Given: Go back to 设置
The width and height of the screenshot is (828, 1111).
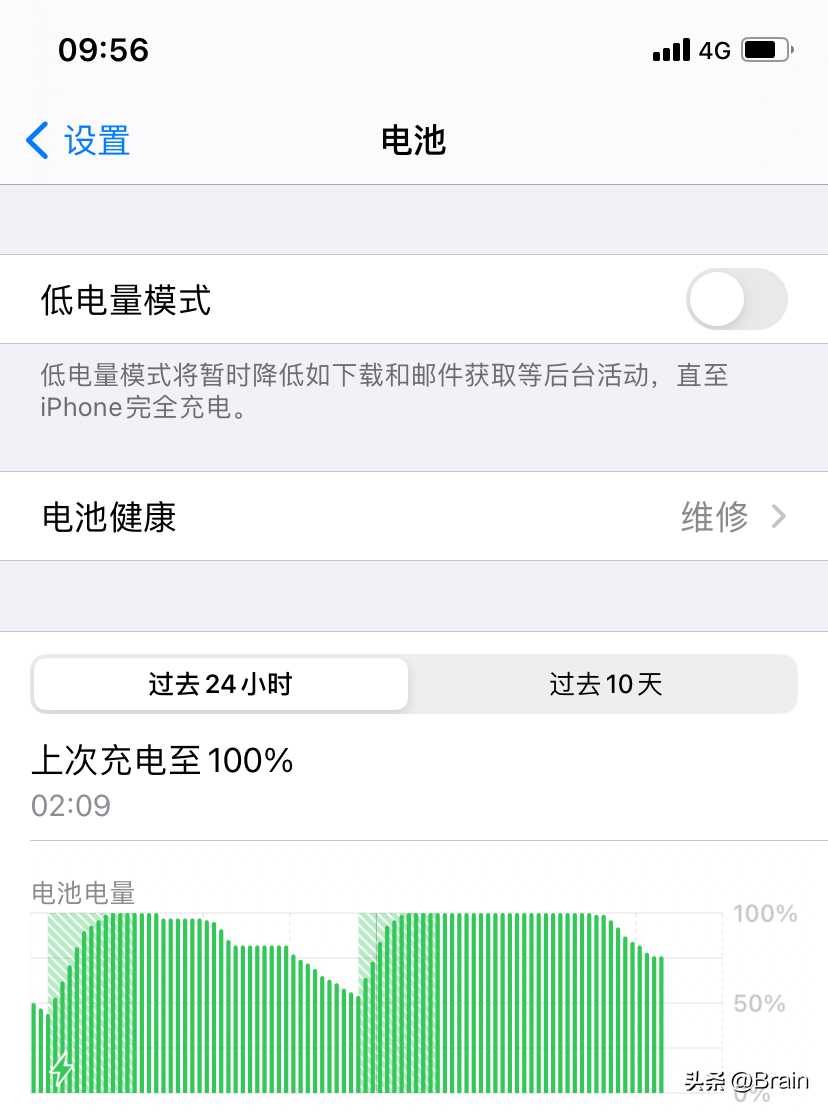Looking at the screenshot, I should point(78,141).
